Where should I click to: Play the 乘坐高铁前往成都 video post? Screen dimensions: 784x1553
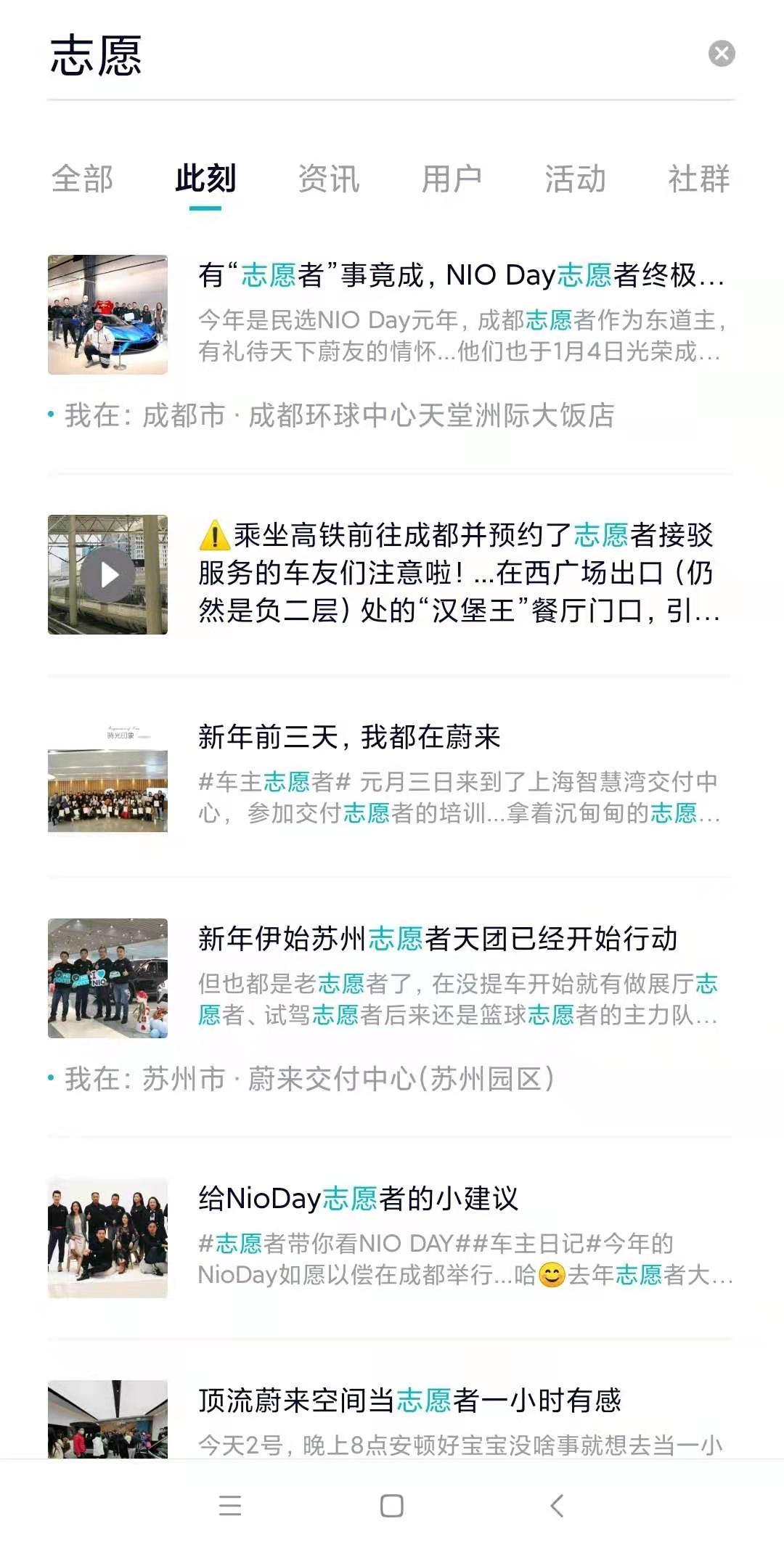pyautogui.click(x=108, y=575)
